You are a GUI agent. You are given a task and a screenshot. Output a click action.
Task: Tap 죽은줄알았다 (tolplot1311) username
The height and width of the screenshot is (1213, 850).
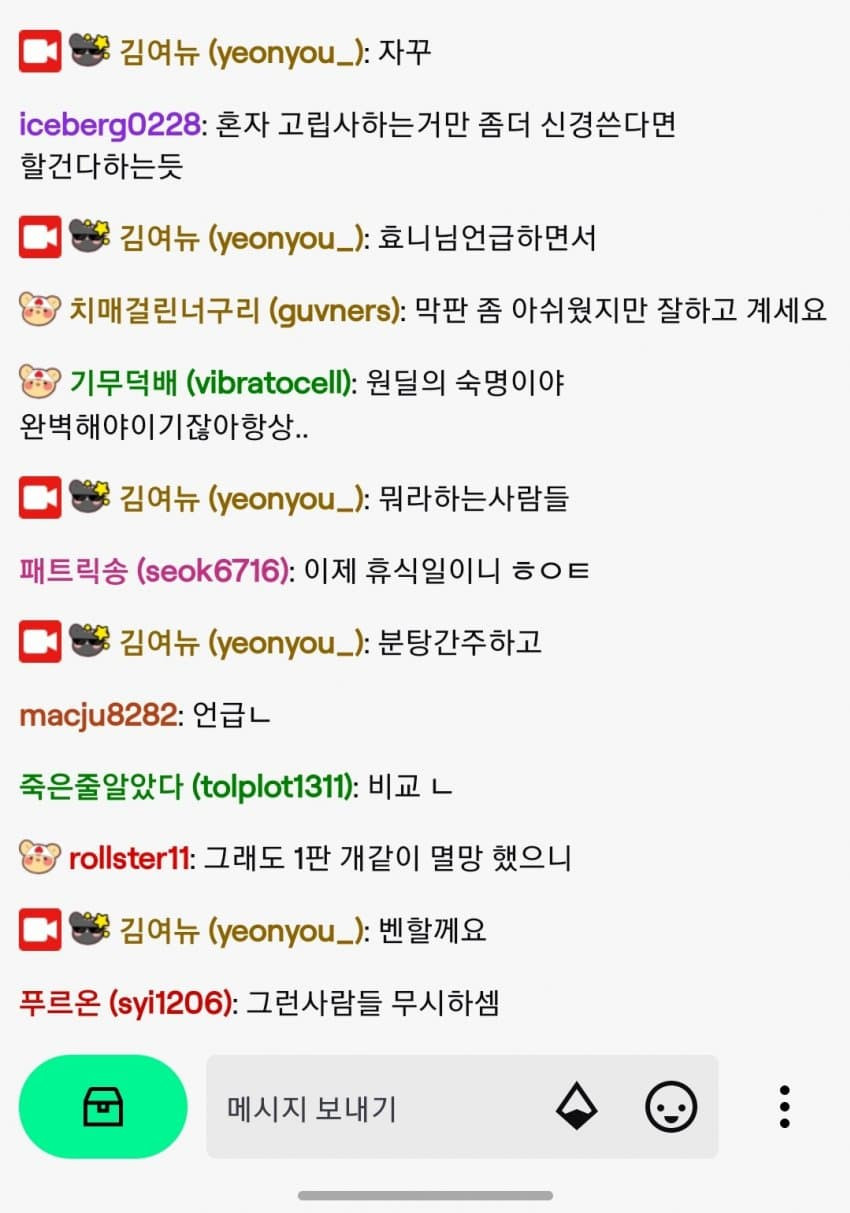pos(187,787)
